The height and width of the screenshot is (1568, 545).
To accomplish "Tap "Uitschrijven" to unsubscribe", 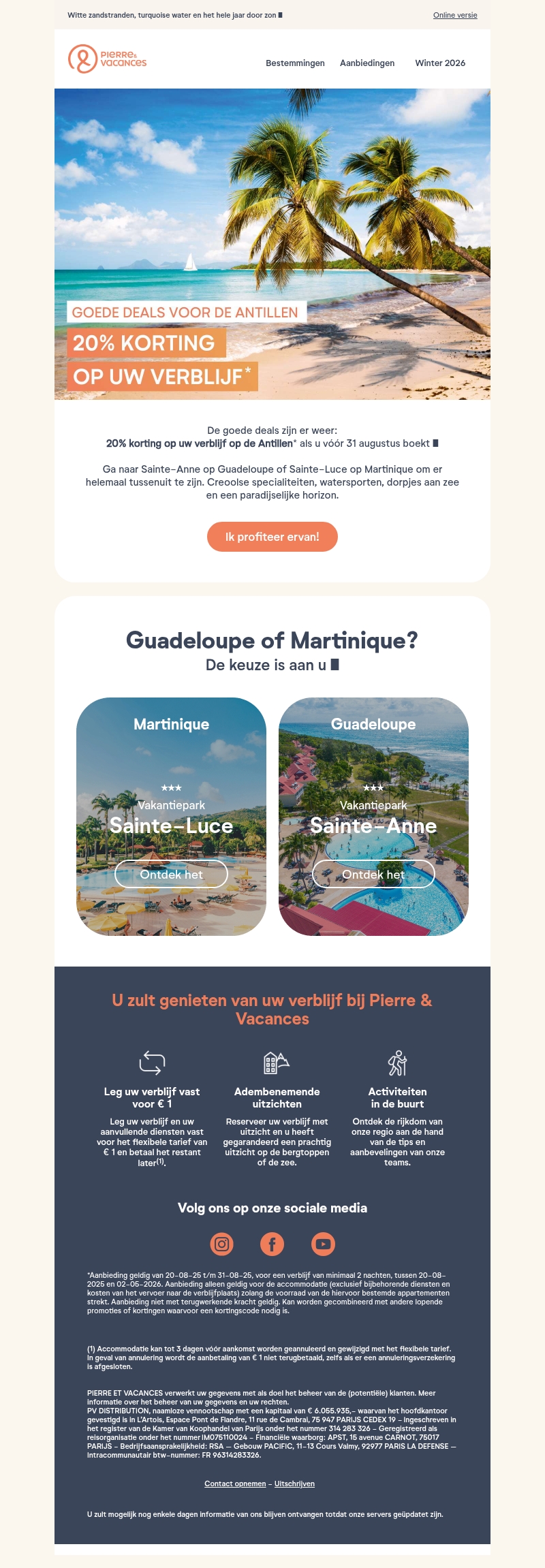I will coord(294,1484).
